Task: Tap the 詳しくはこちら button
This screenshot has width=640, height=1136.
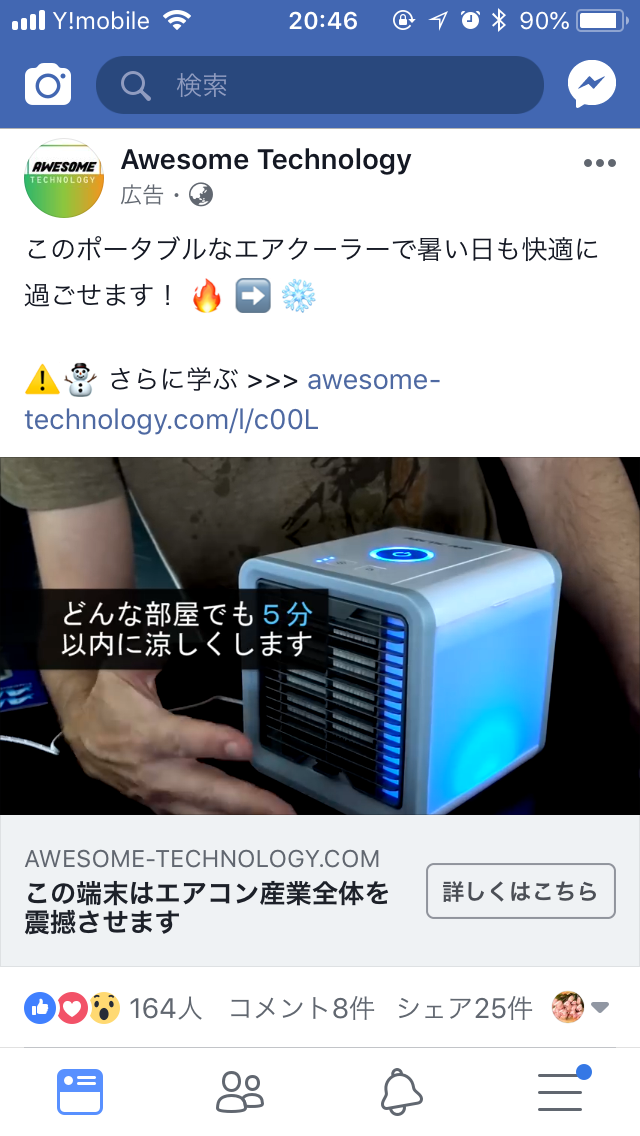Action: tap(520, 890)
